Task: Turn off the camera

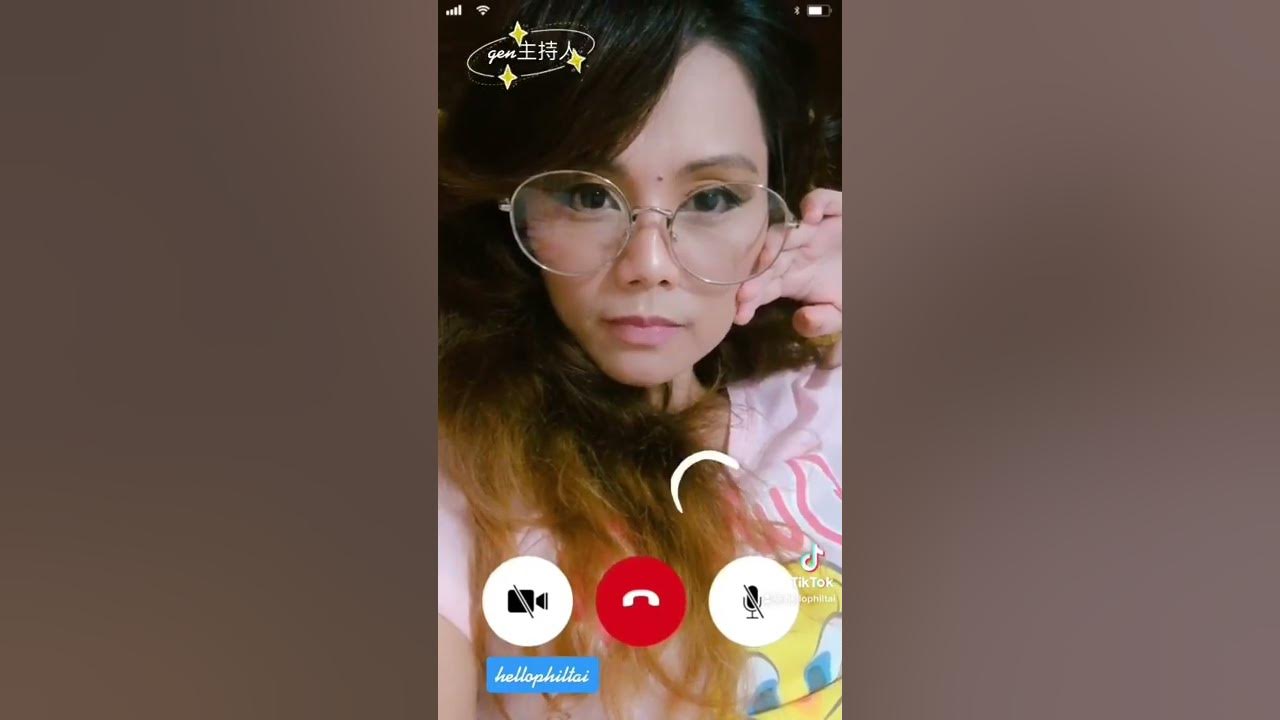Action: coord(527,601)
